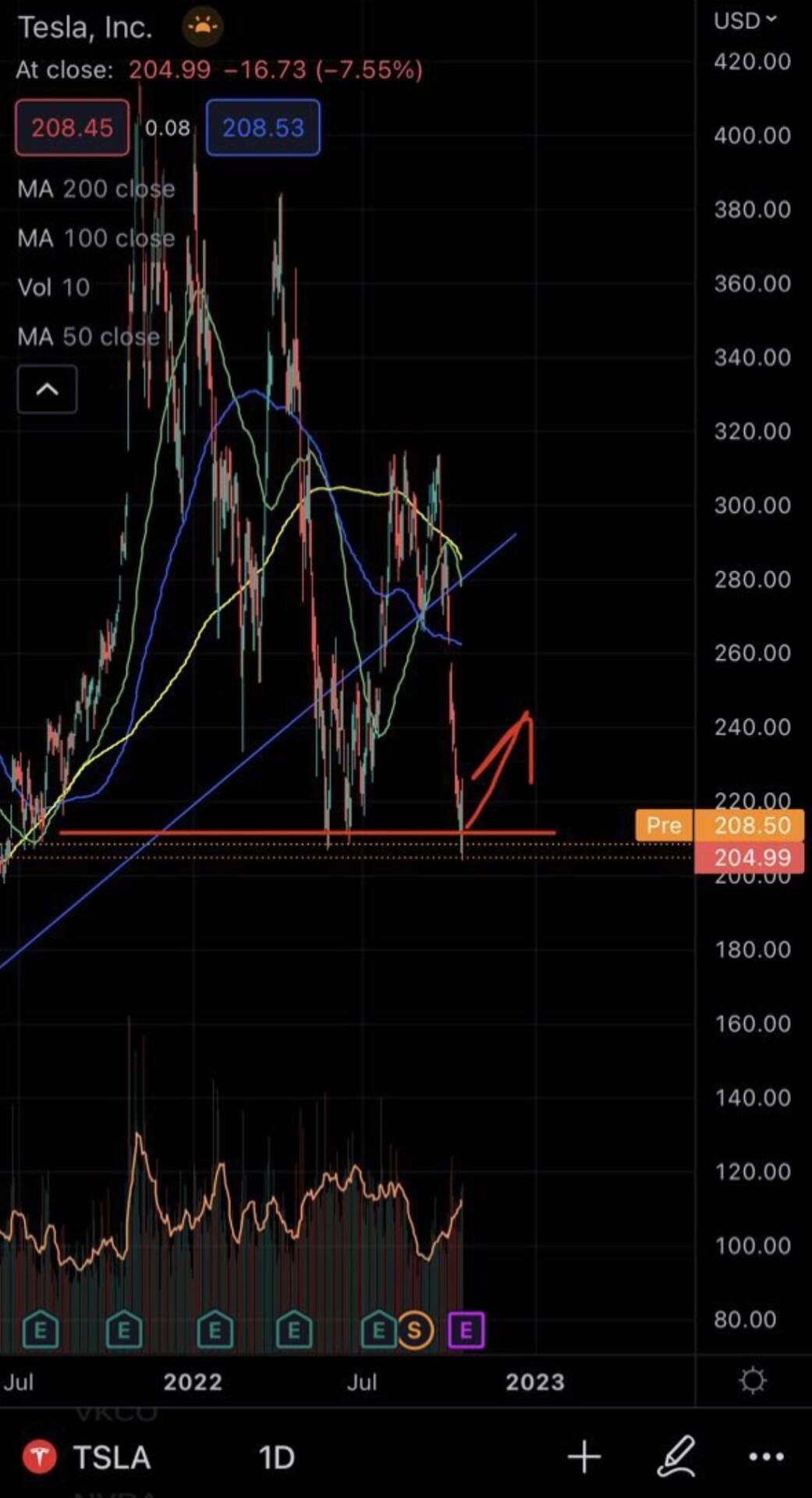Select the MA 200 close indicator

click(96, 189)
